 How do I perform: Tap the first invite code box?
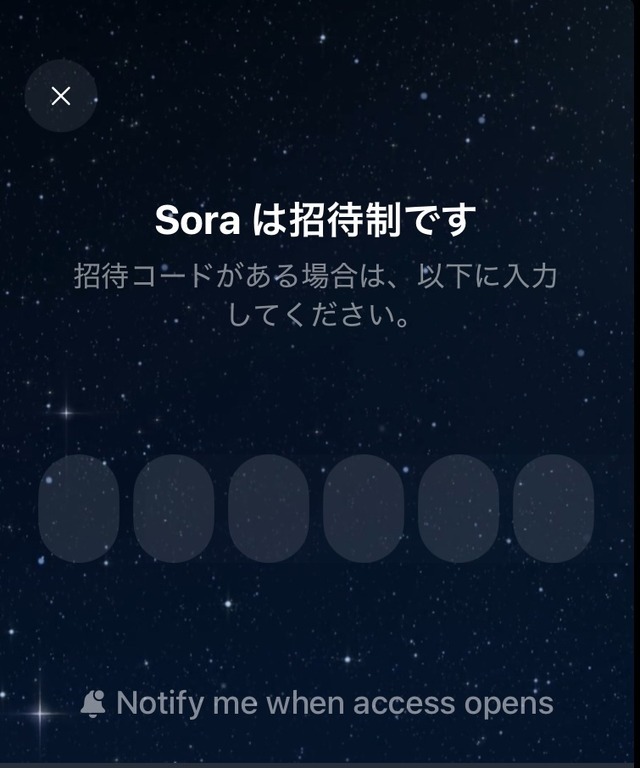point(78,508)
